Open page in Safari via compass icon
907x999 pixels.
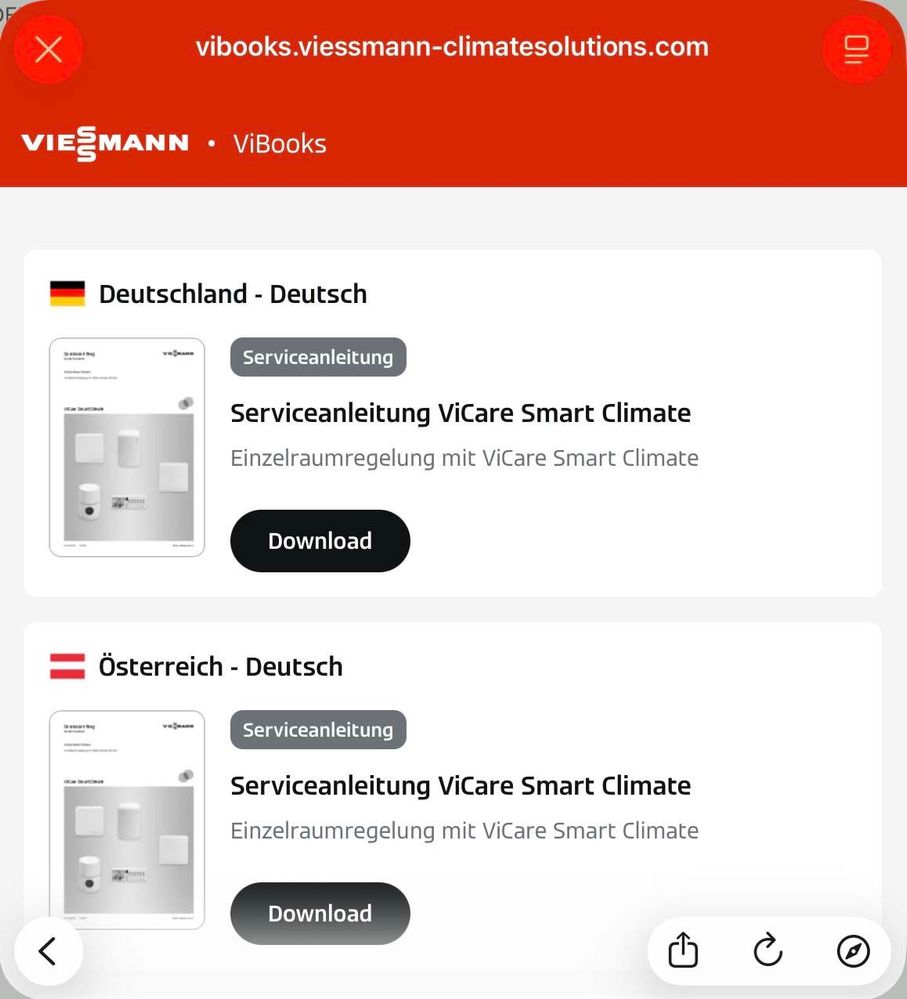tap(853, 951)
